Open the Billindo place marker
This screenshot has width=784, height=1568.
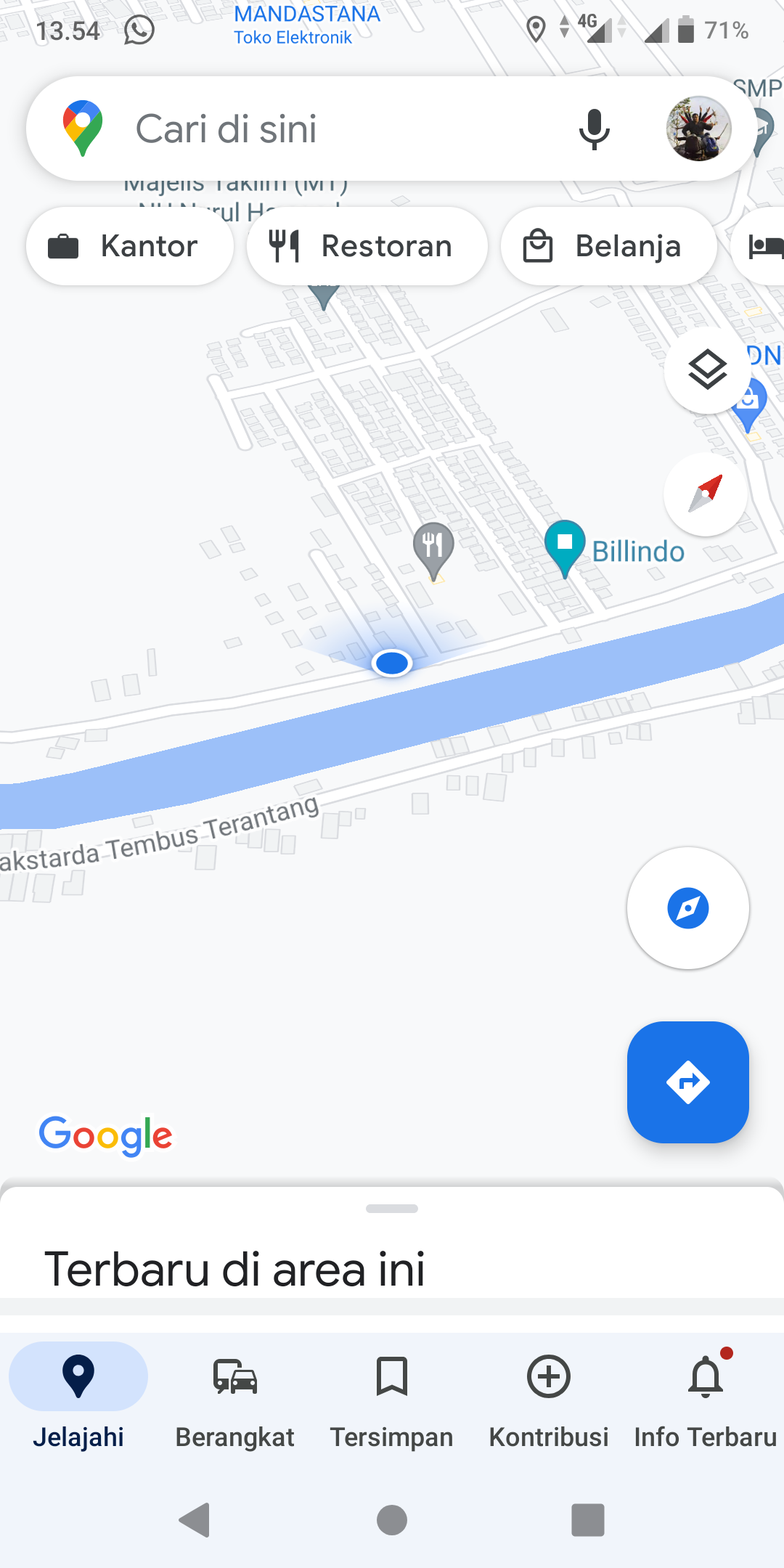click(565, 546)
